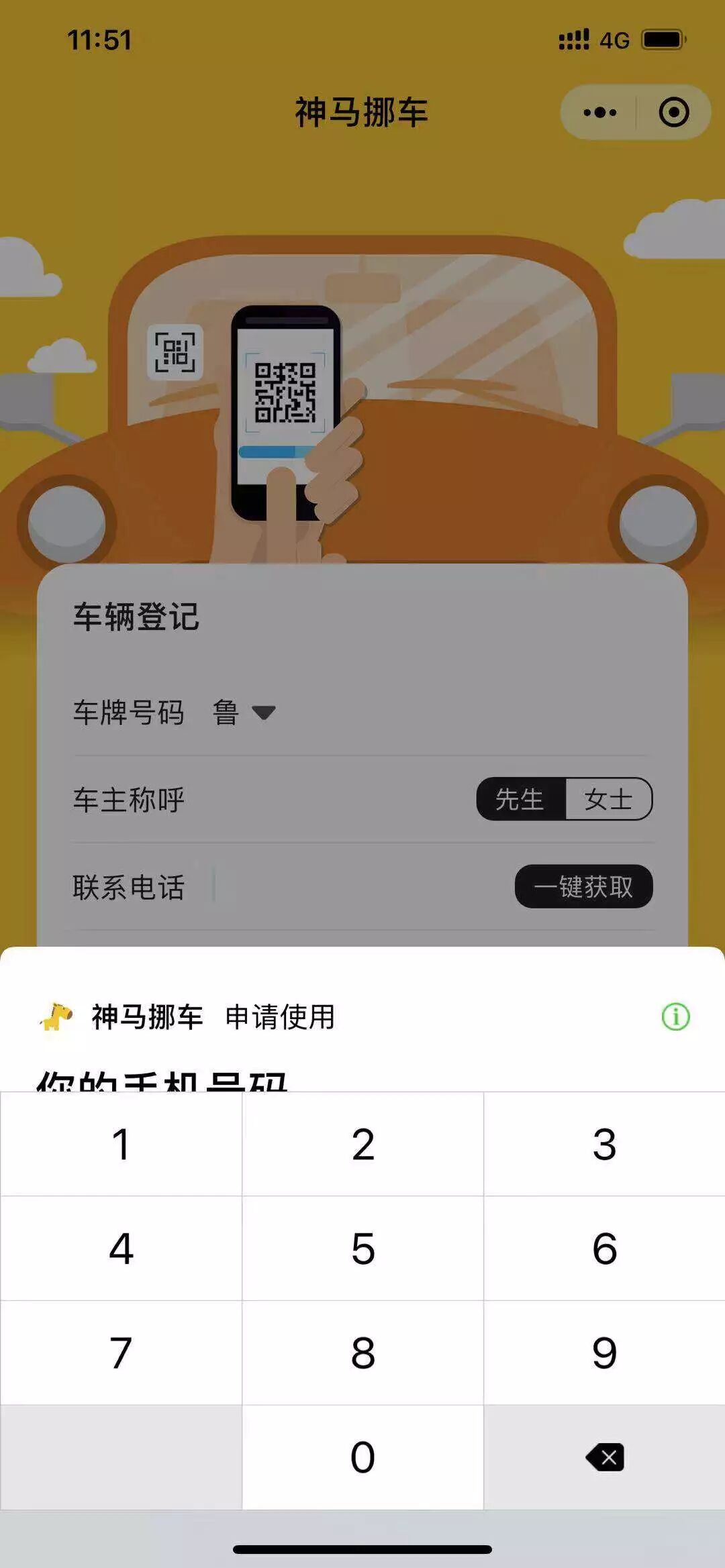
Task: Select 女士 as owner title
Action: click(608, 799)
